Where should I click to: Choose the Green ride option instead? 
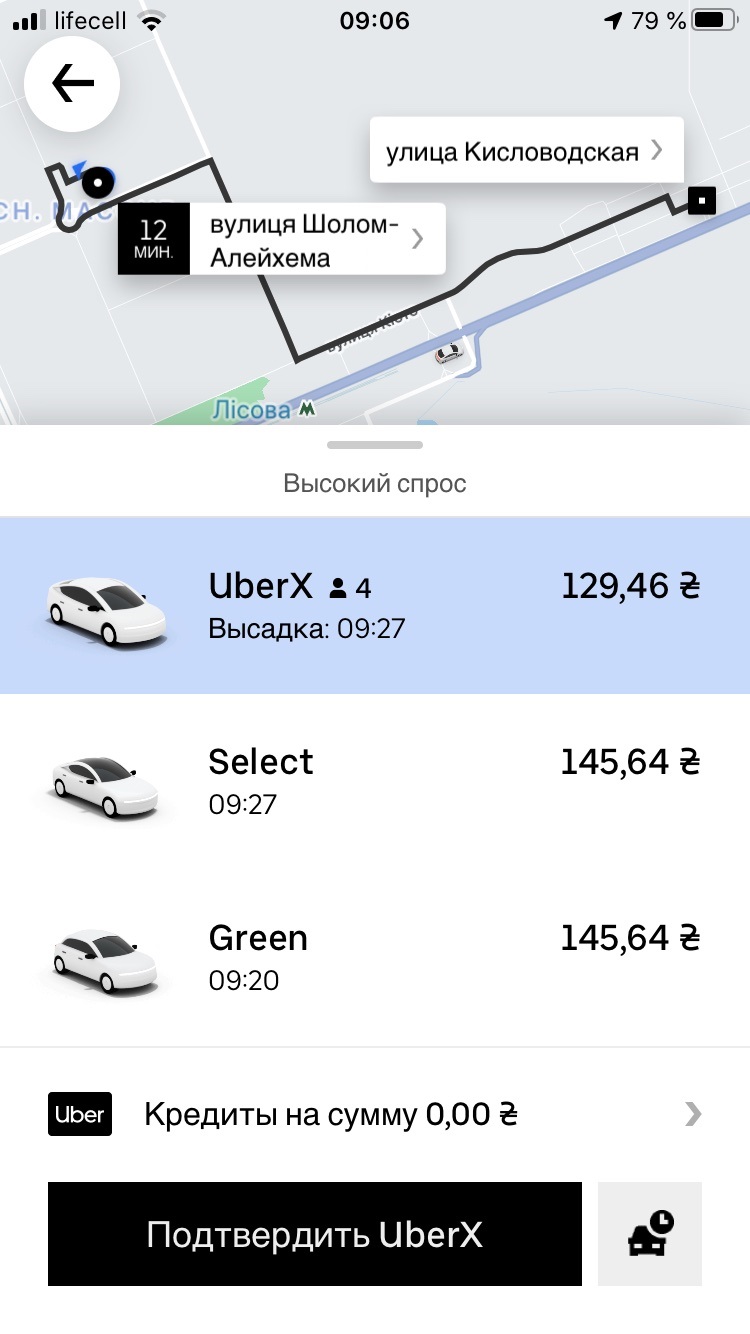[375, 957]
